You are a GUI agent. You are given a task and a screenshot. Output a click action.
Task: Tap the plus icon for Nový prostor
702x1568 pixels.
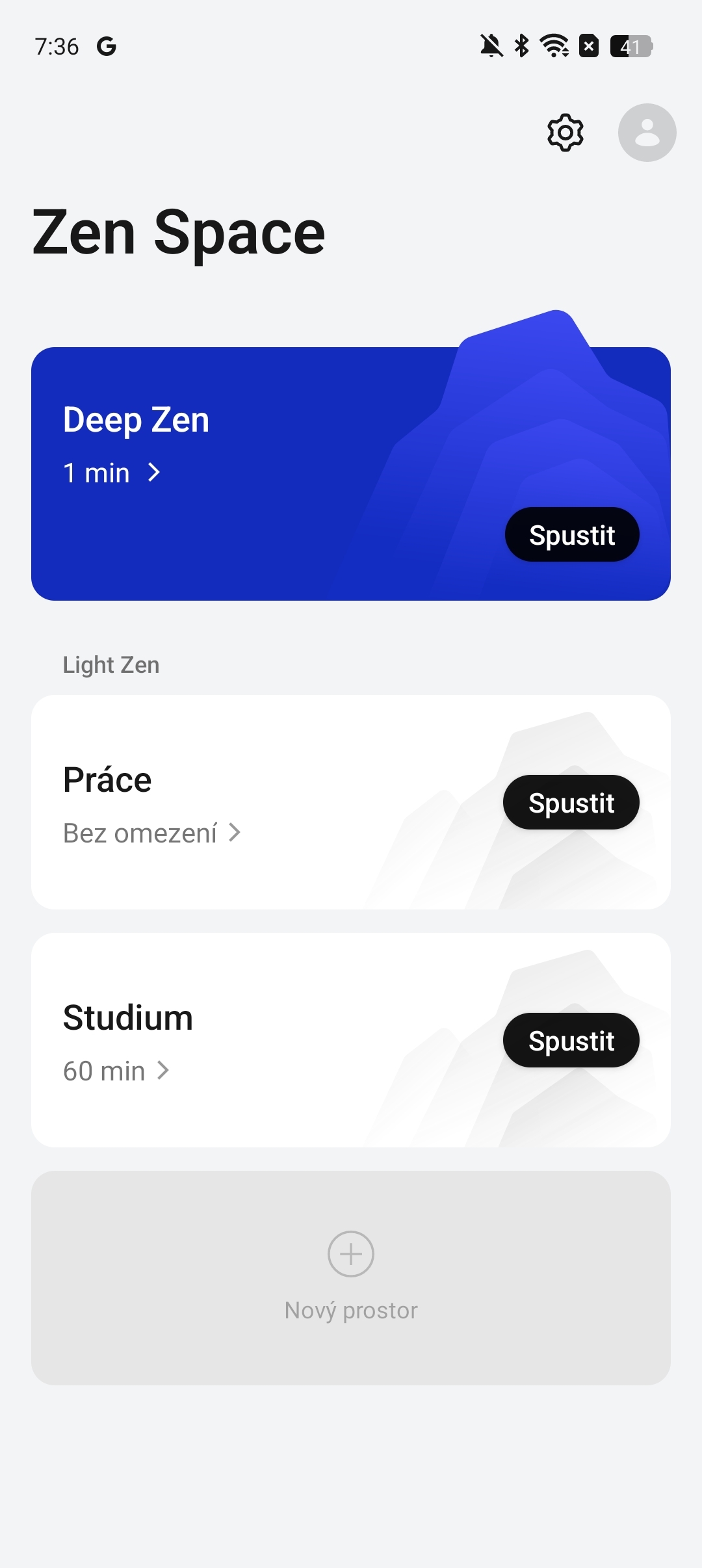click(x=350, y=1254)
